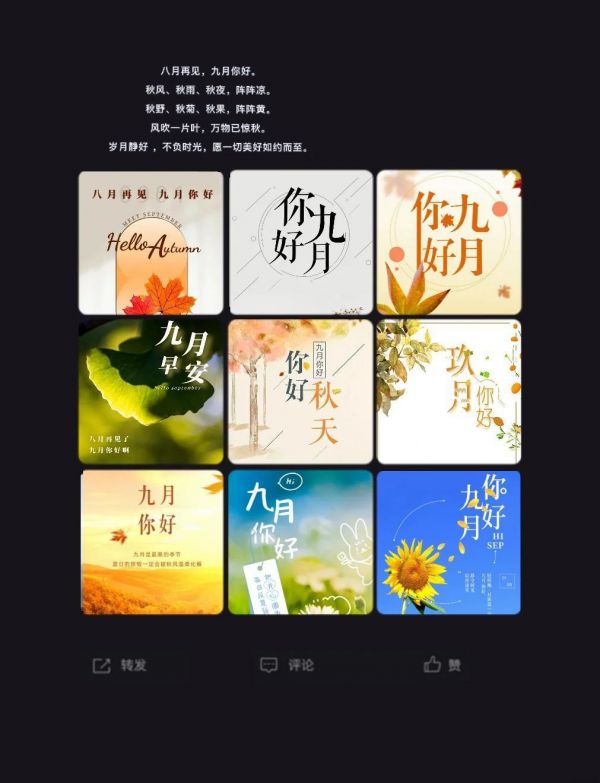This screenshot has width=600, height=783.
Task: Open the golden 玖月你好 foliage image
Action: pos(449,392)
